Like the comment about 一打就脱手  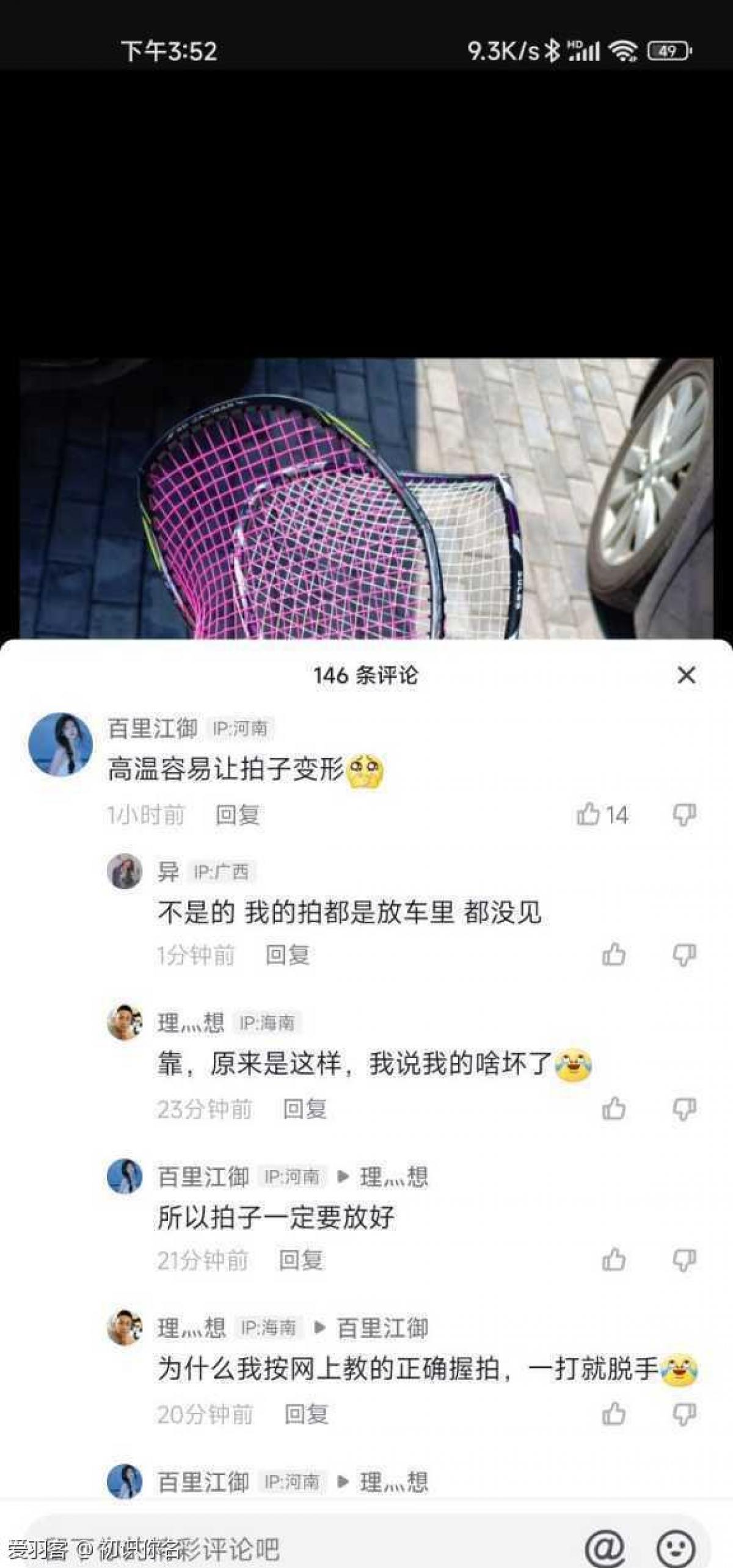pyautogui.click(x=614, y=1414)
